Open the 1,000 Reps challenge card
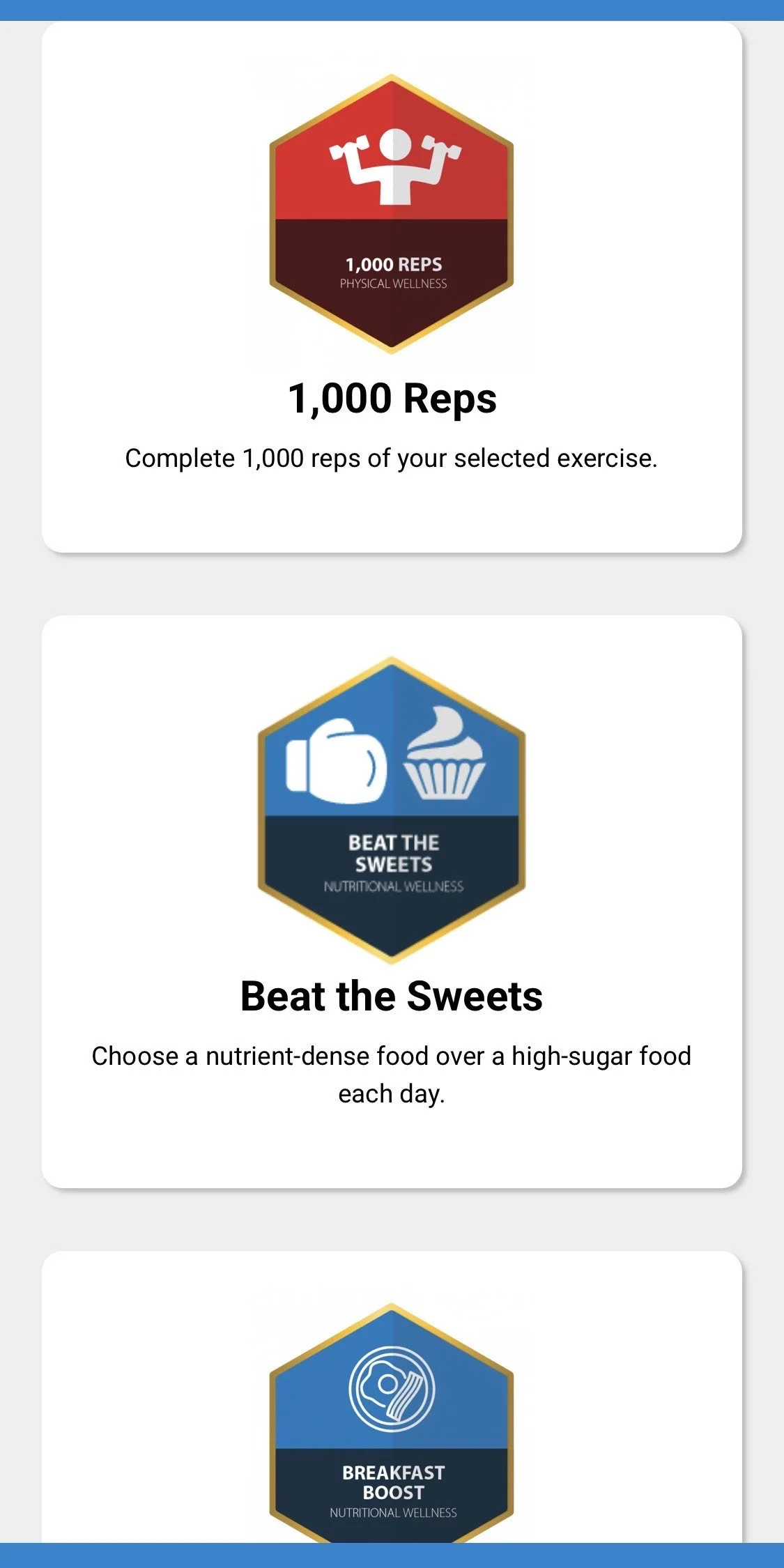The image size is (784, 1568). [392, 287]
